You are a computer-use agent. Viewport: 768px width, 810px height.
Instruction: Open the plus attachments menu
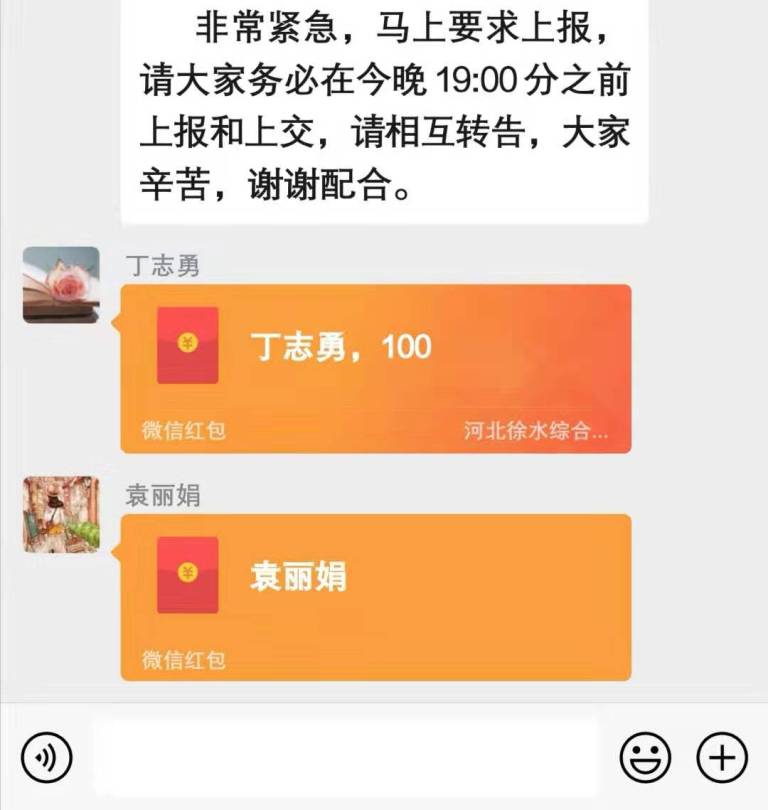click(x=722, y=759)
